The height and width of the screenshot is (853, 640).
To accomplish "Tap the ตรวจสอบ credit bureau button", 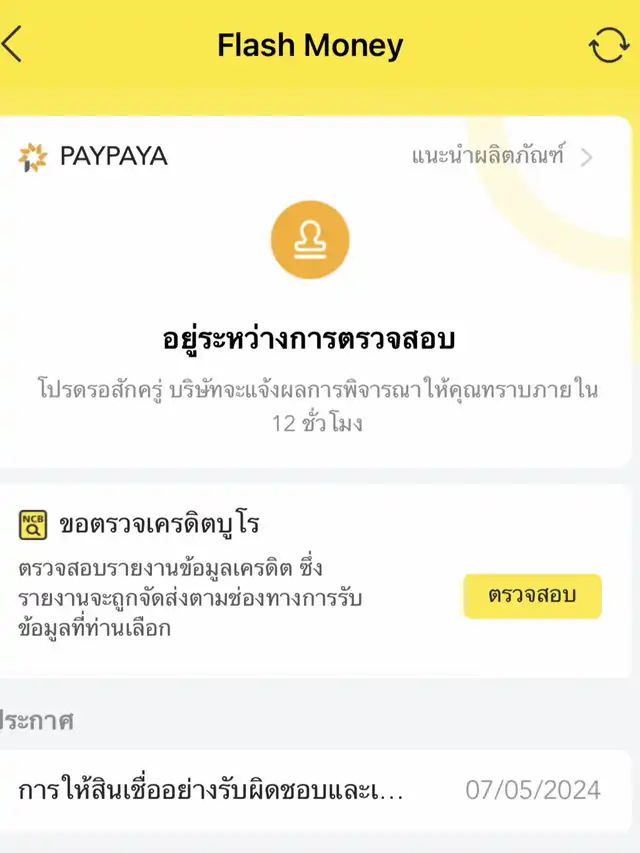I will coord(531,596).
